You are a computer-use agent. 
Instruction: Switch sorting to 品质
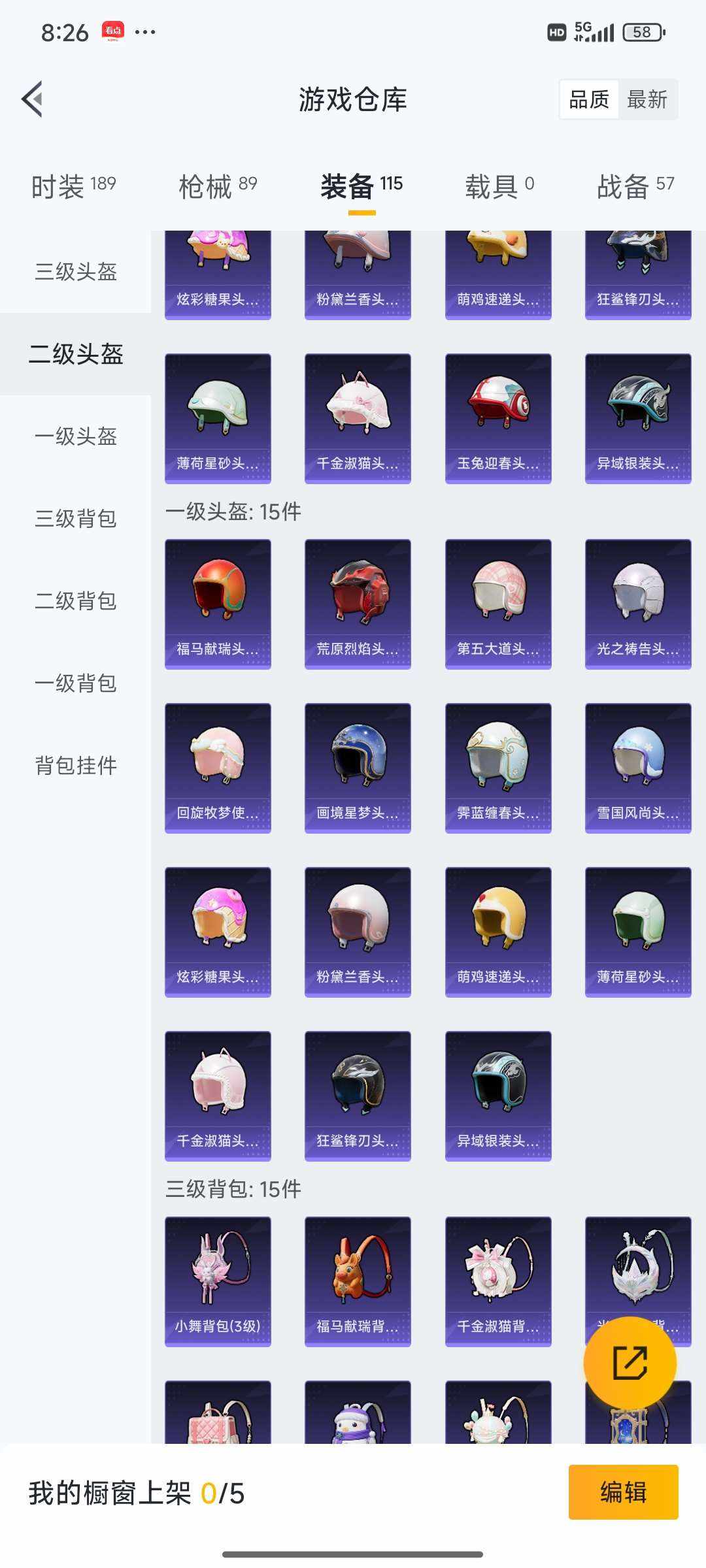click(x=589, y=99)
